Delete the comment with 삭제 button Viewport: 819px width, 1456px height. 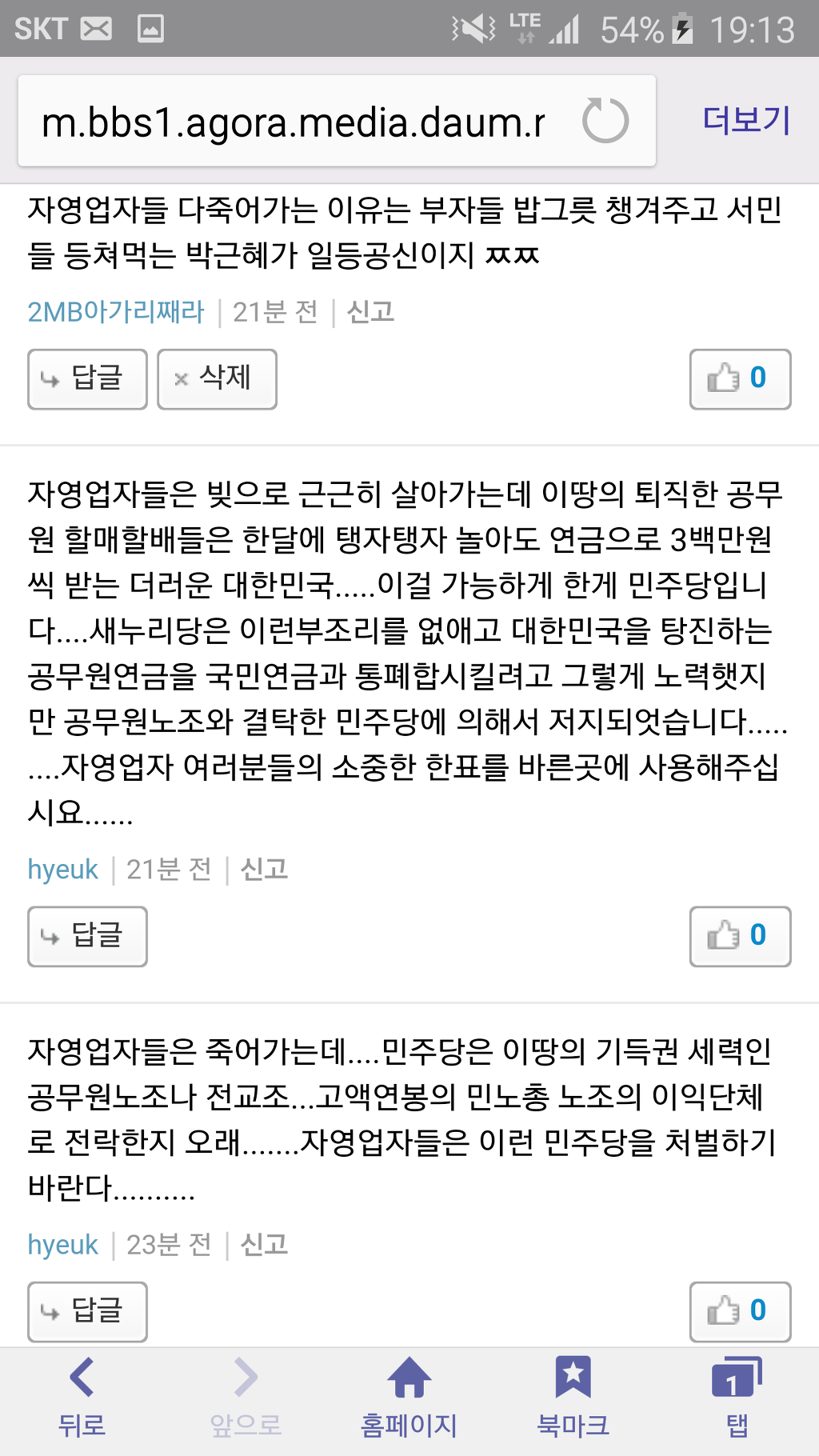click(x=217, y=379)
